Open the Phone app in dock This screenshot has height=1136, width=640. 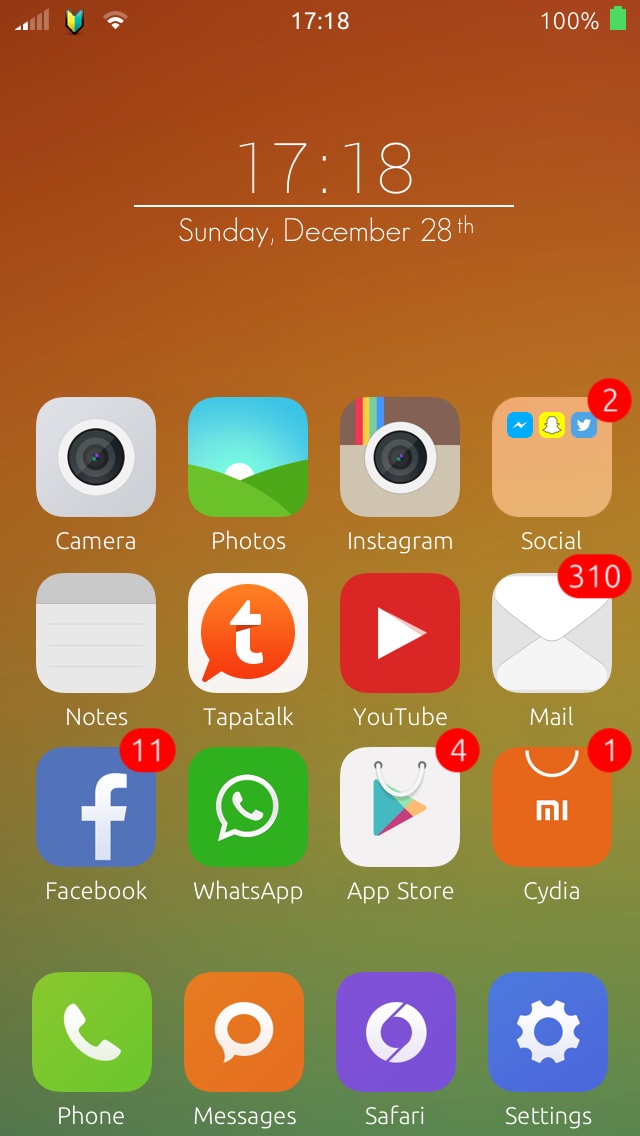click(92, 1032)
